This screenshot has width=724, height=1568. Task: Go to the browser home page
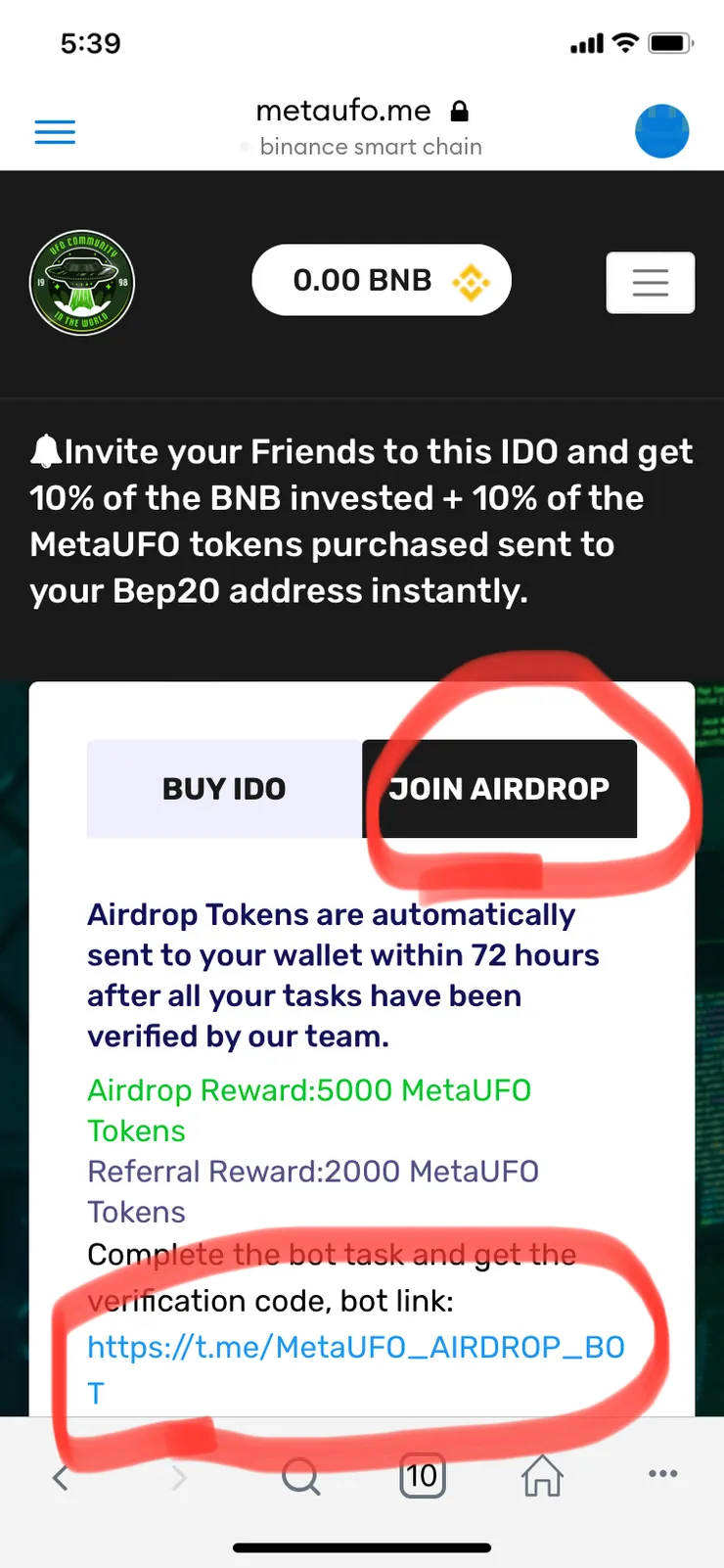pos(542,1476)
